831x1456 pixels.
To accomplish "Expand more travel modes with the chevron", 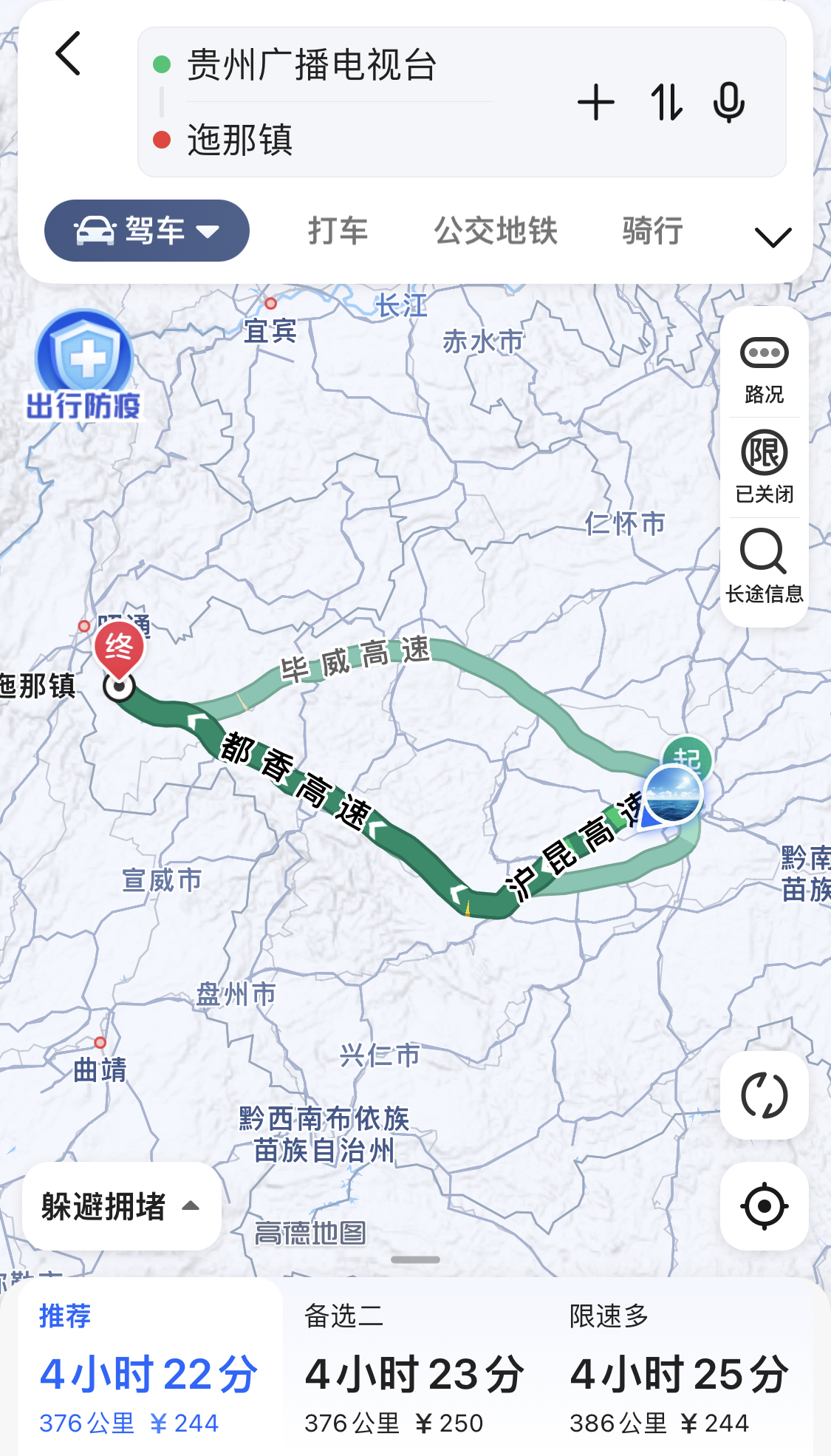I will [773, 237].
